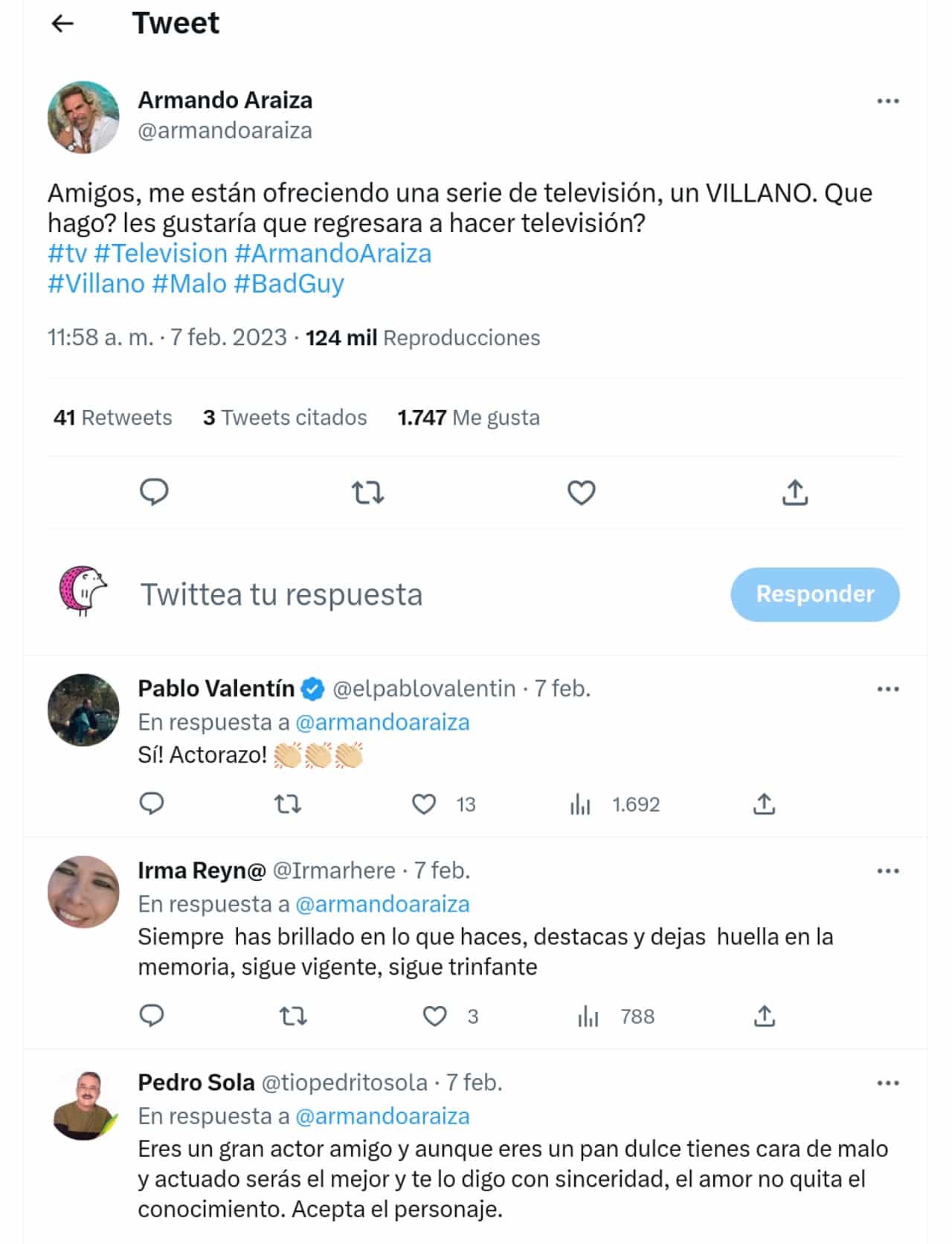Open the #Villano hashtag
Viewport: 952px width, 1244px height.
96,283
